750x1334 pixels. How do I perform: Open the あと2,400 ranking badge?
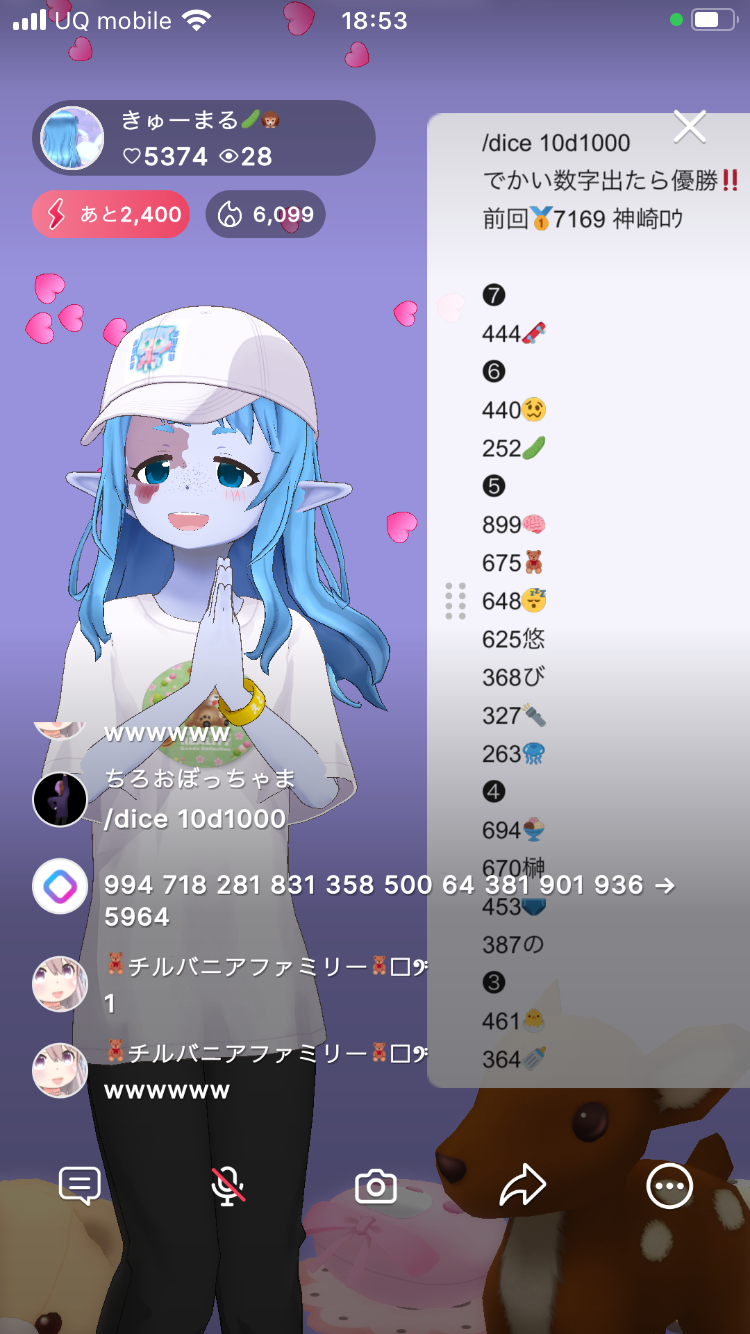111,214
